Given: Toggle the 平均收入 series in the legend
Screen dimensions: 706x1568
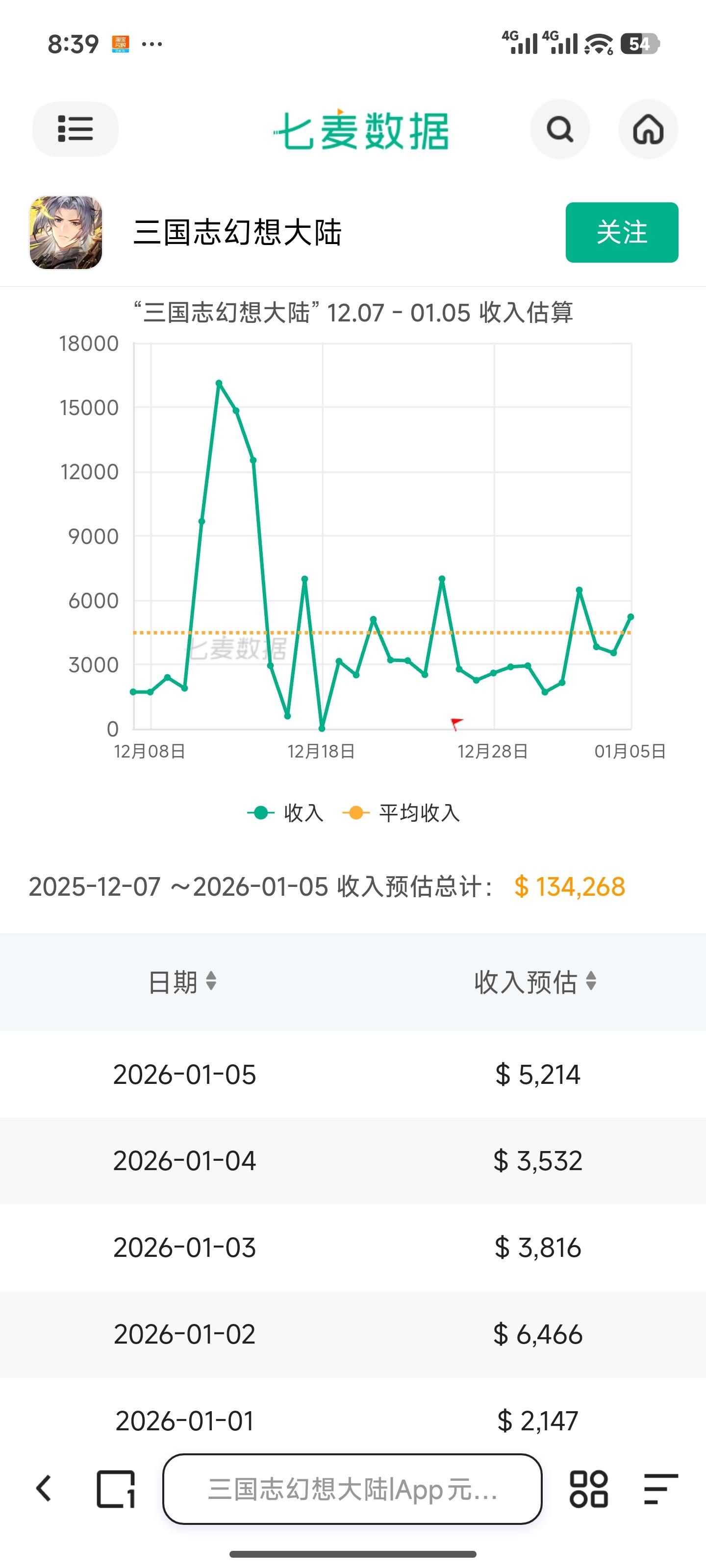Looking at the screenshot, I should (401, 813).
